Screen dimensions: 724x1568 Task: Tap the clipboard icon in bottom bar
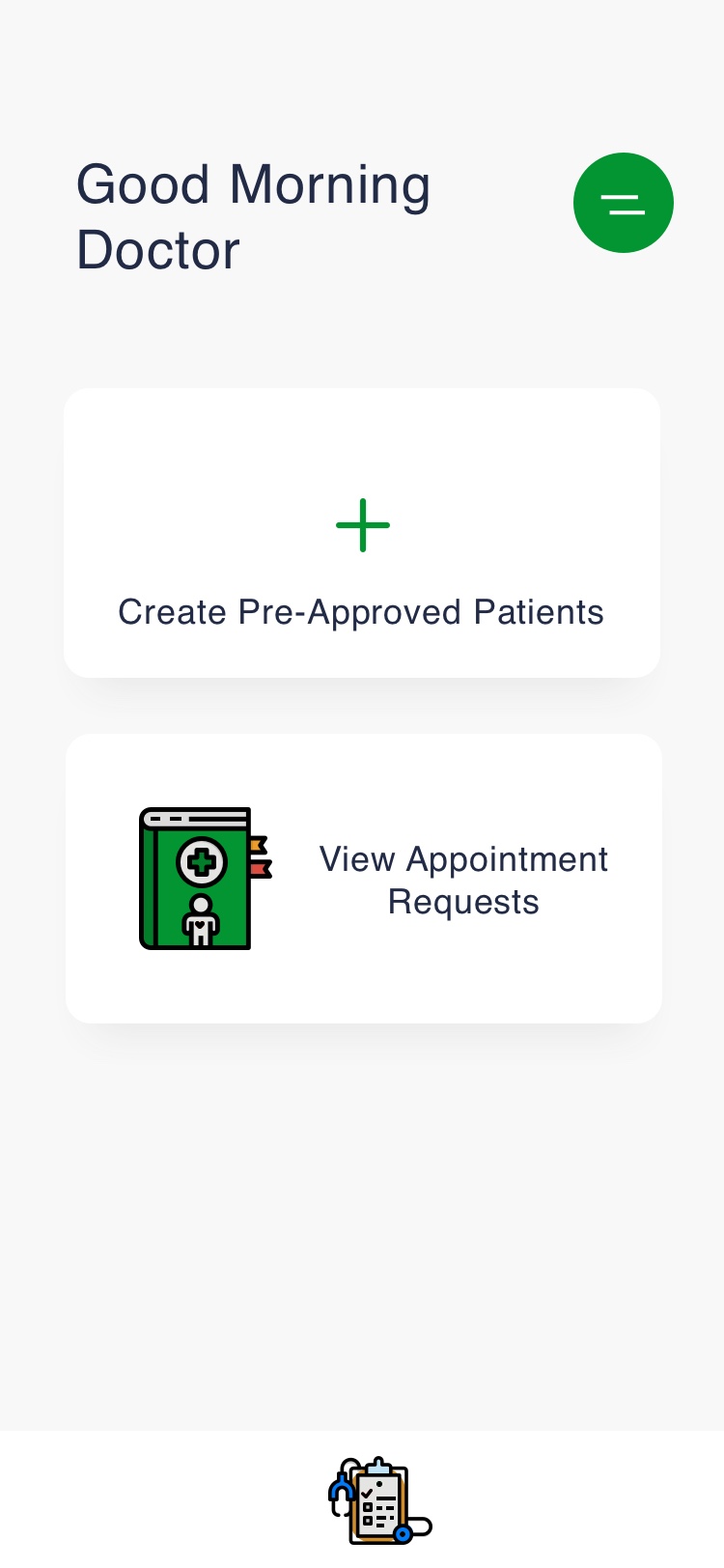[380, 1500]
